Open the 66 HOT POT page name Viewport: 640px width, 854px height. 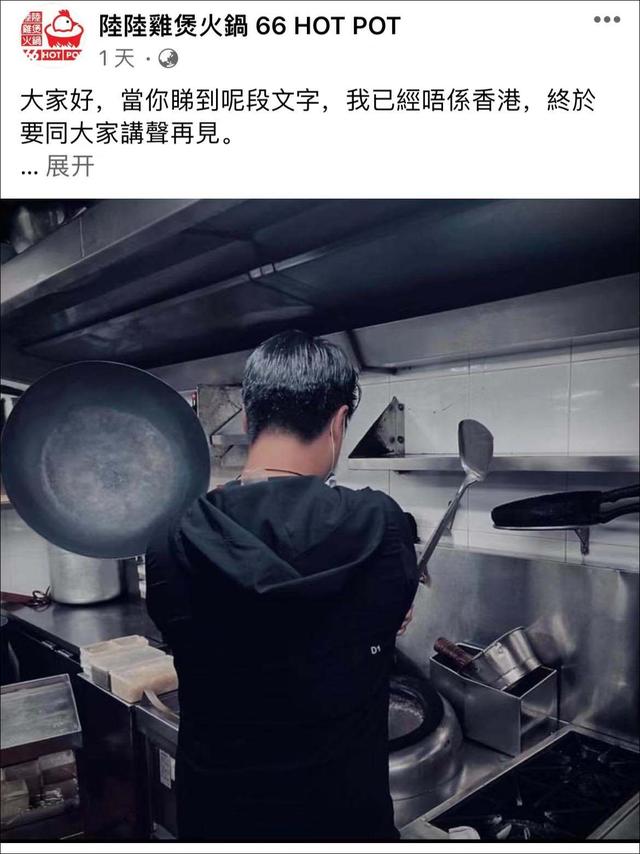pyautogui.click(x=250, y=26)
